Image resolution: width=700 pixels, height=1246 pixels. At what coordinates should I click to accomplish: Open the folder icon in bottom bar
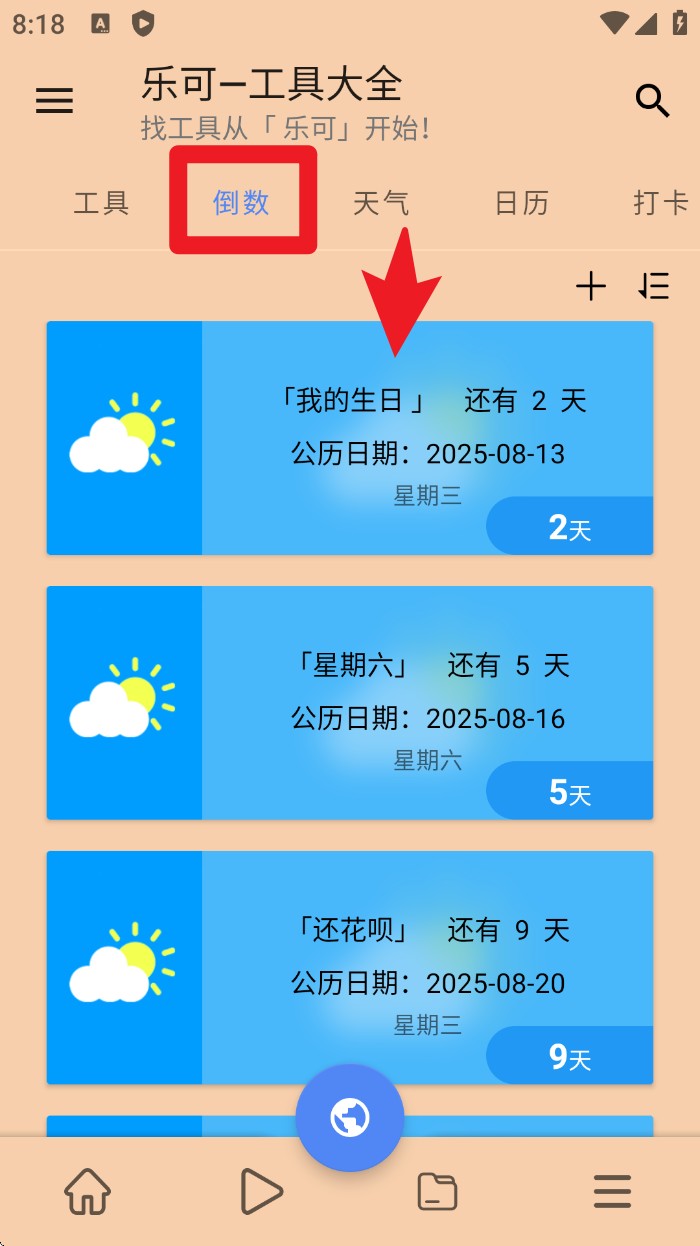(437, 1192)
